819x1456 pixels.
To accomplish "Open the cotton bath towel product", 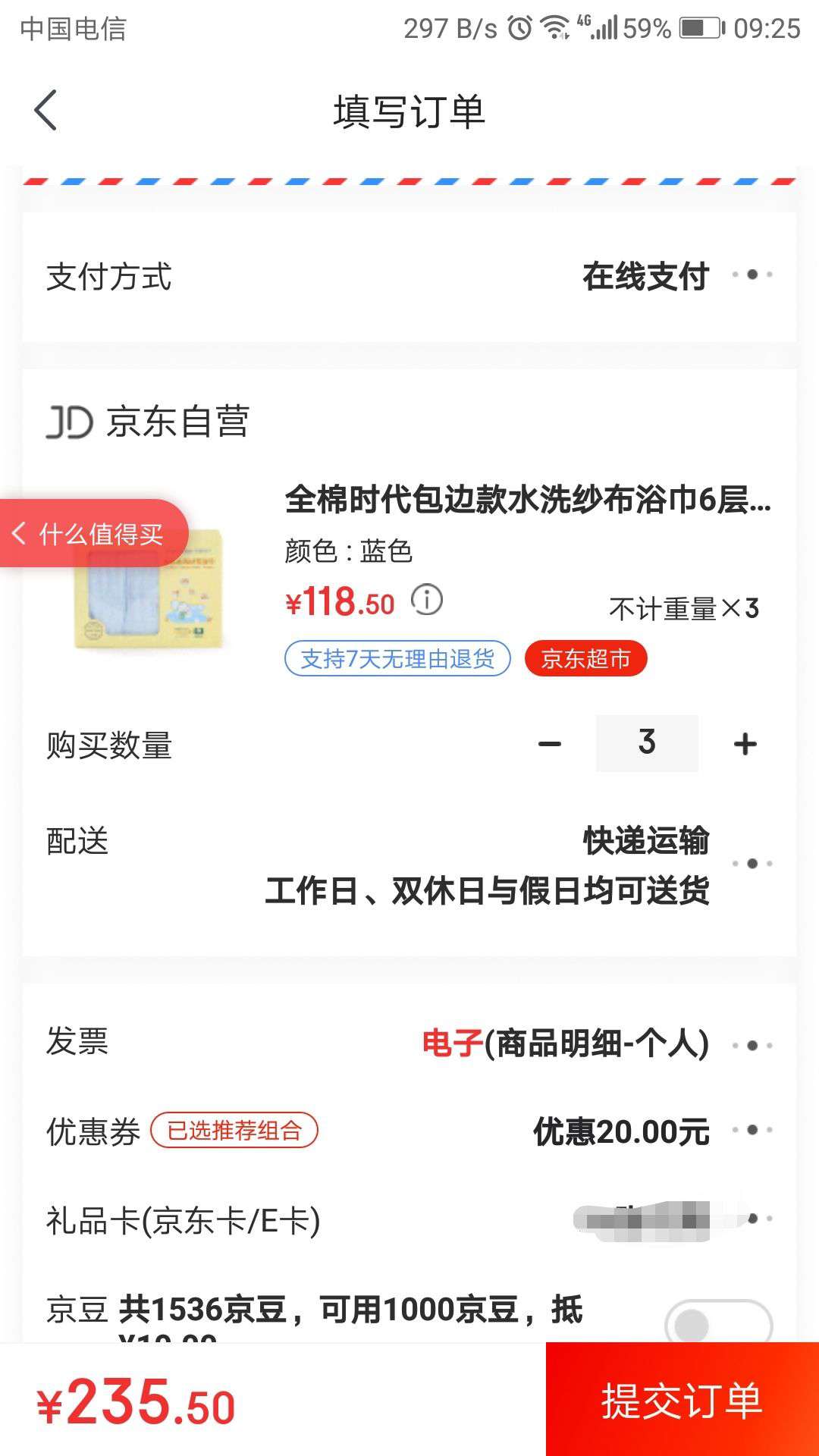I will point(527,500).
